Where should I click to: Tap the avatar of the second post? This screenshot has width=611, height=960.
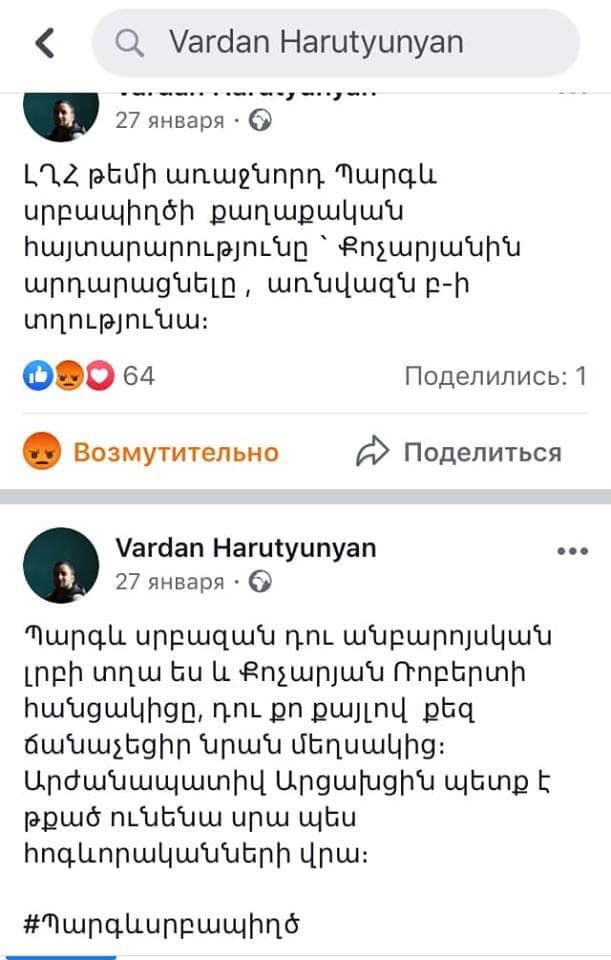pyautogui.click(x=60, y=565)
